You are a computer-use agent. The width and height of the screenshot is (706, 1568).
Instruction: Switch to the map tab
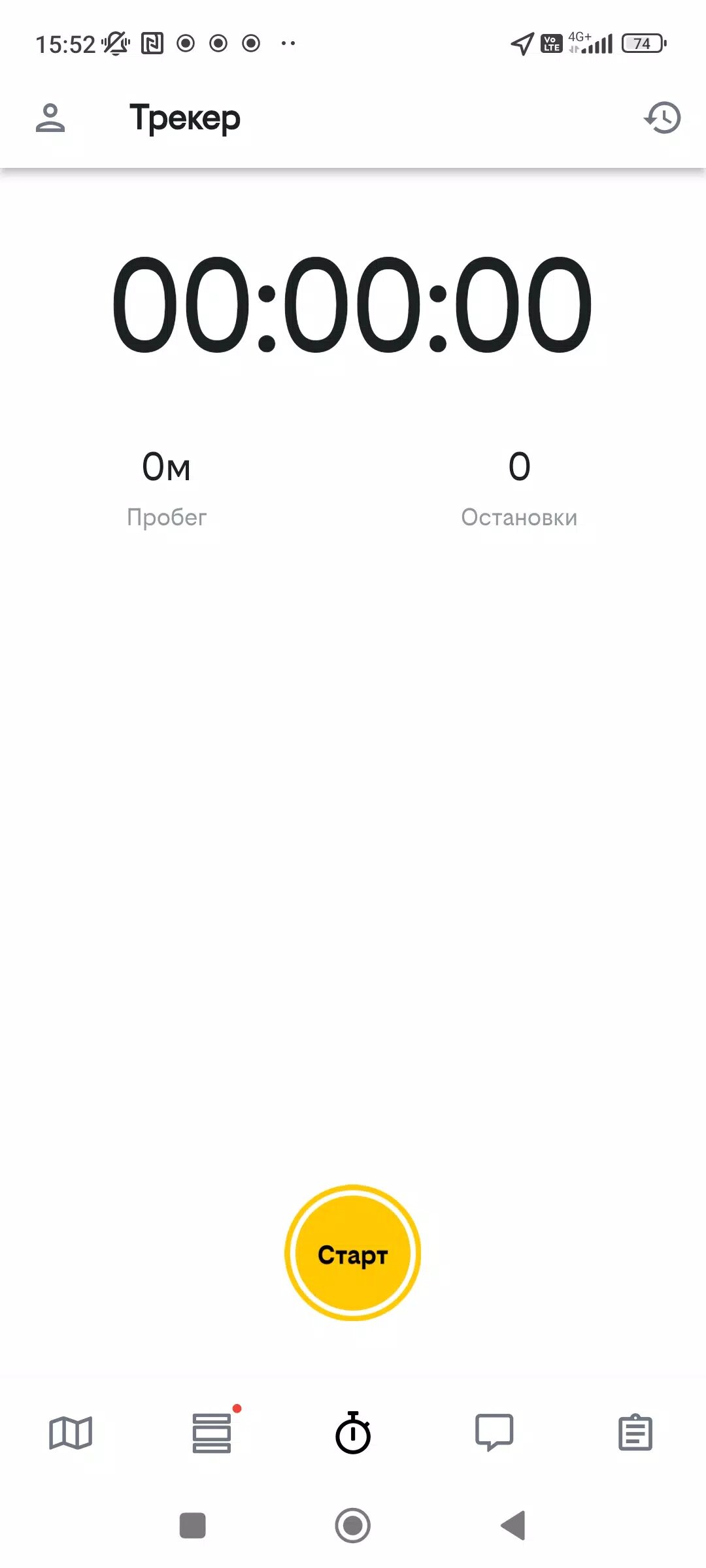(x=71, y=1433)
